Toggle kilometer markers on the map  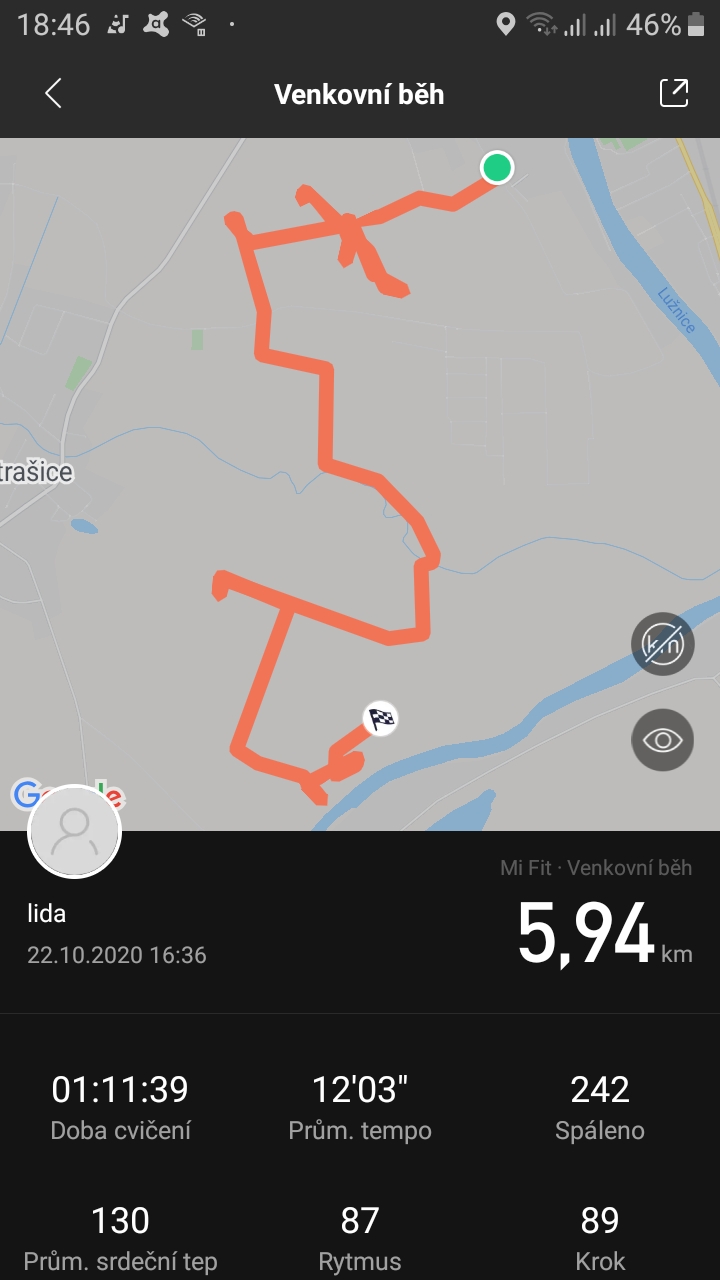662,644
